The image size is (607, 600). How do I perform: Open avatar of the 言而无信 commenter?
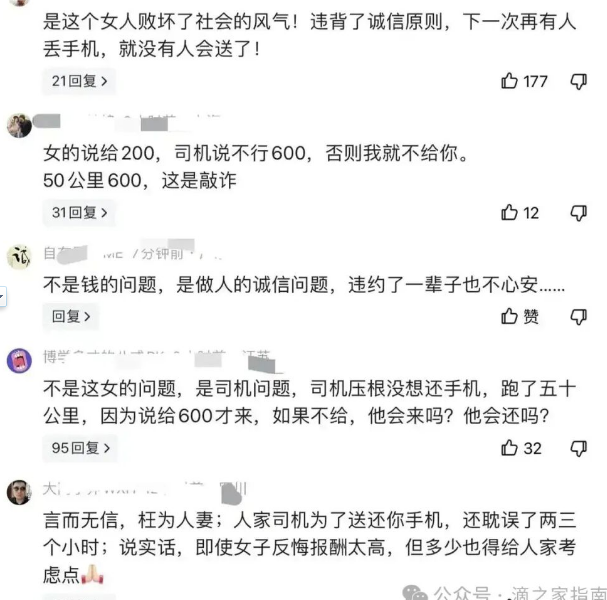click(x=19, y=492)
